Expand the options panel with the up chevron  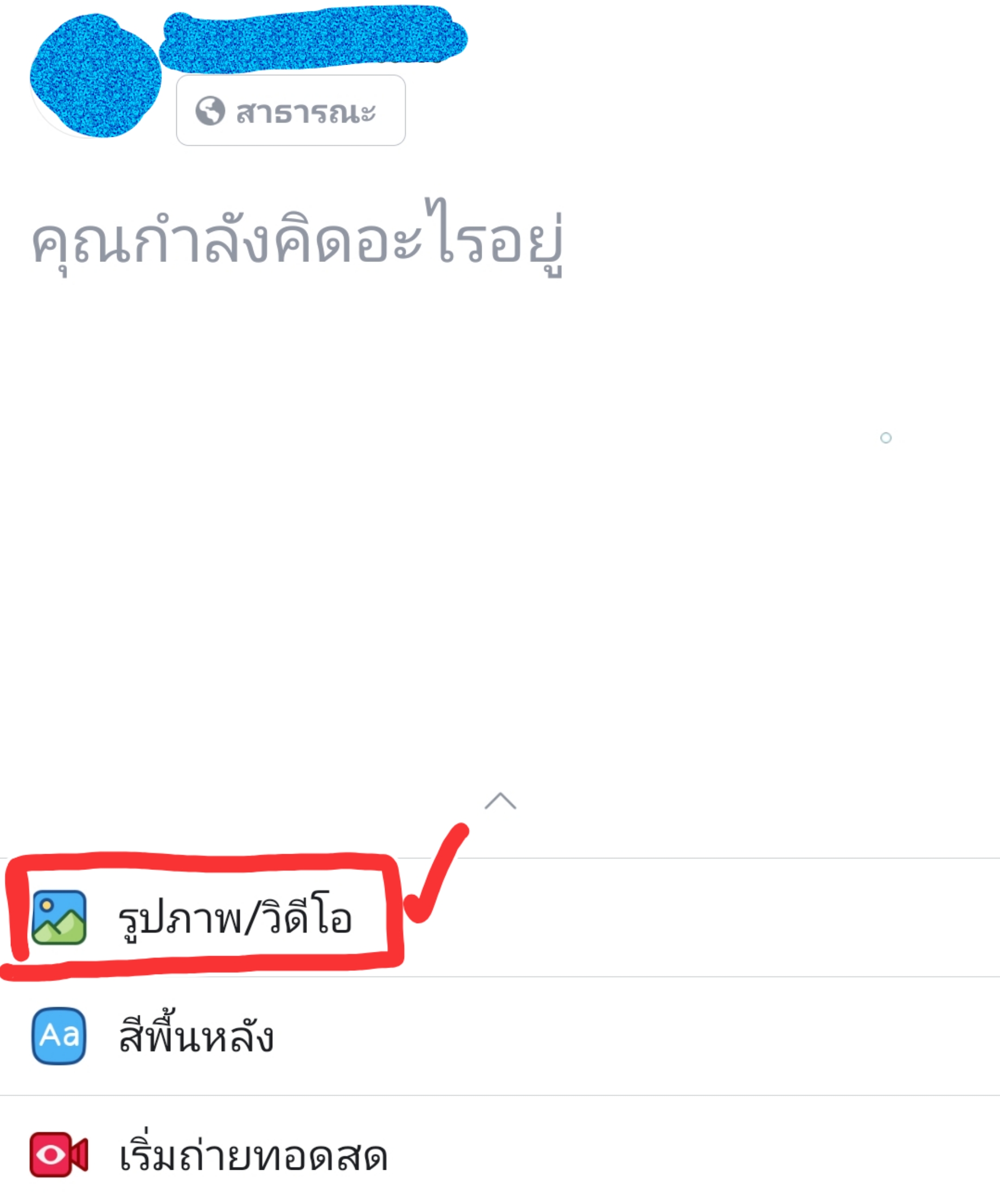(500, 801)
